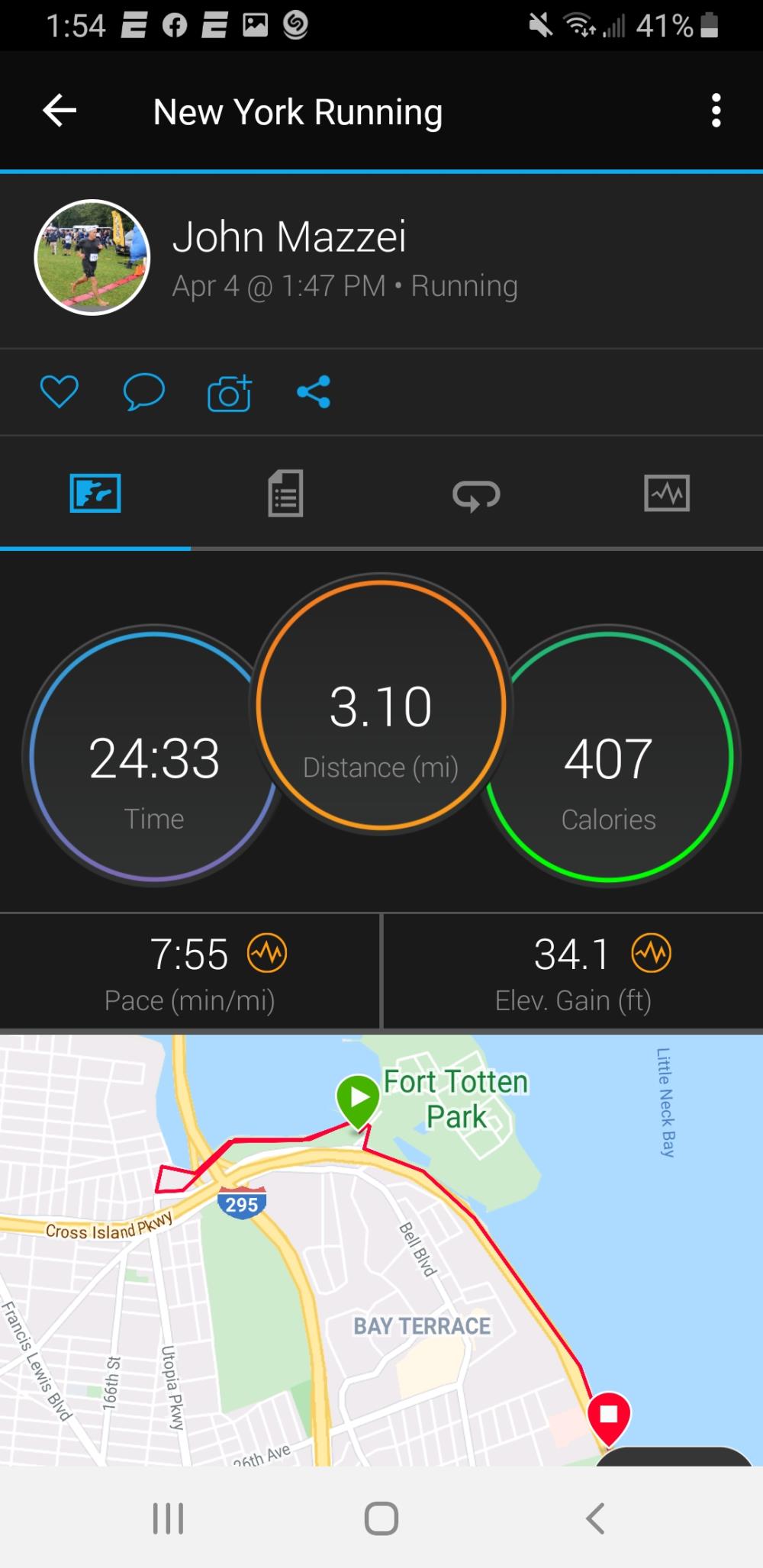Switch to the stats details tab
The width and height of the screenshot is (763, 1568).
(x=285, y=493)
